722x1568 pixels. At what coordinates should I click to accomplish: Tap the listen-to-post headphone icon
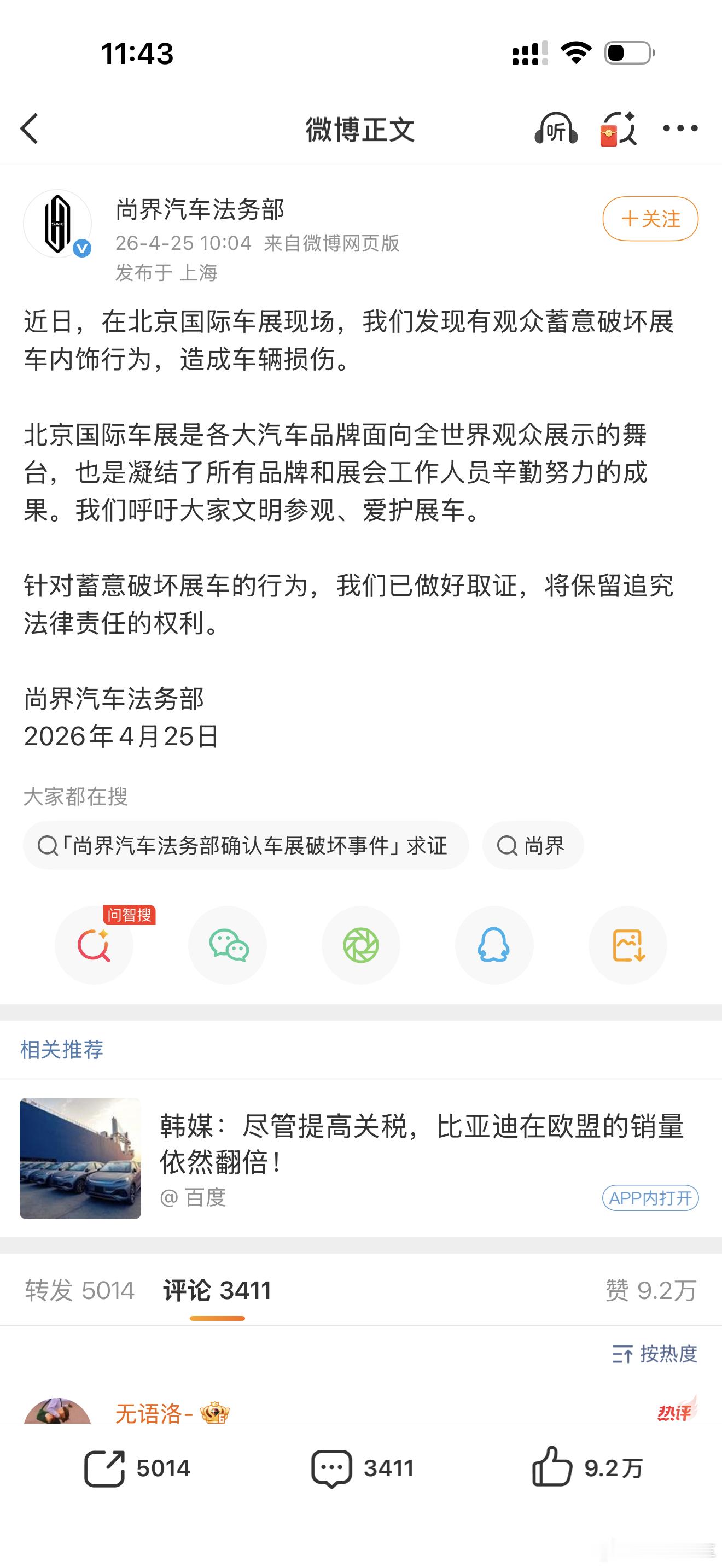[556, 129]
